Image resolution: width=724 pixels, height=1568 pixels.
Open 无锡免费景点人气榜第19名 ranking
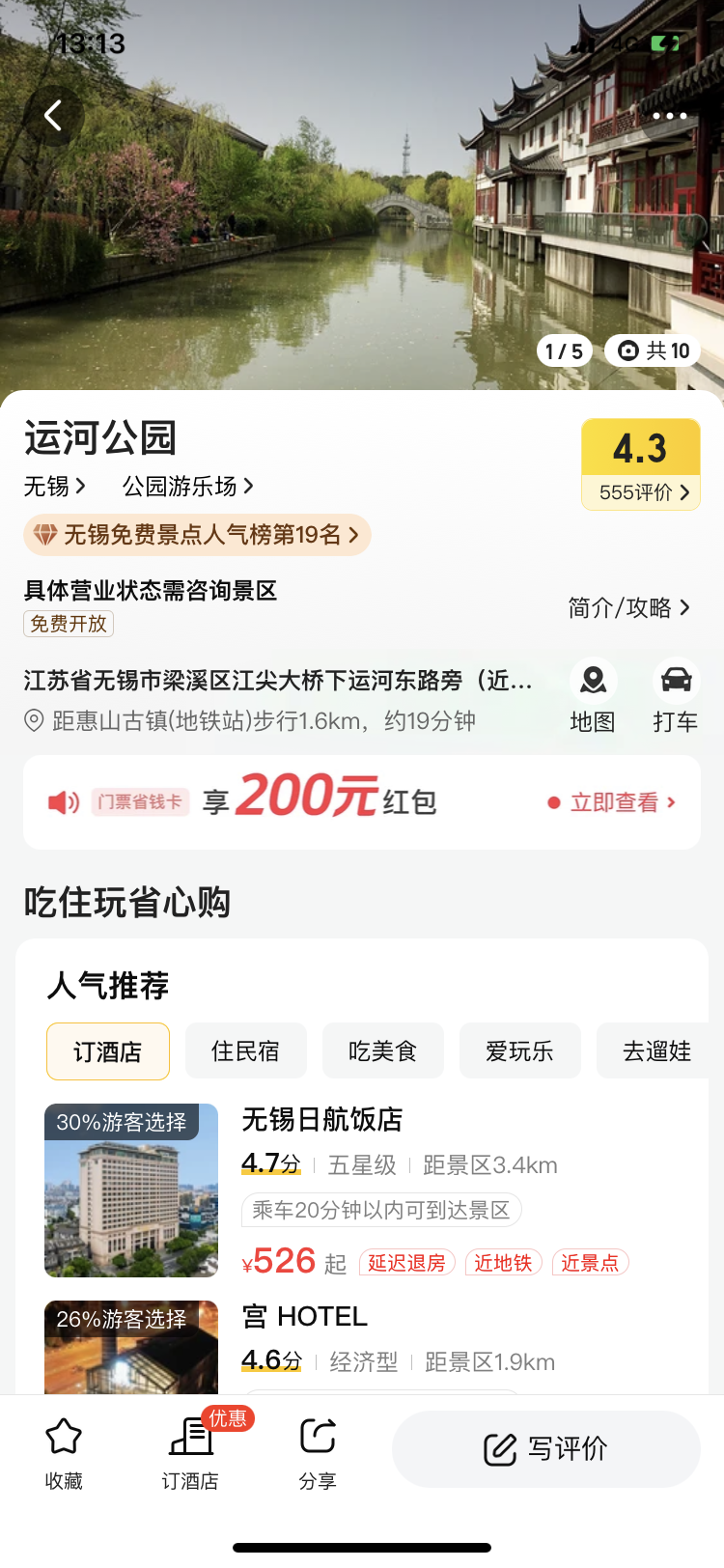197,535
